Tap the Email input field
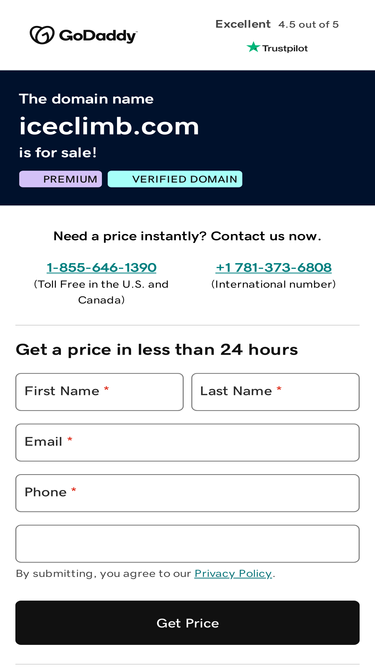This screenshot has width=375, height=667. tap(188, 442)
